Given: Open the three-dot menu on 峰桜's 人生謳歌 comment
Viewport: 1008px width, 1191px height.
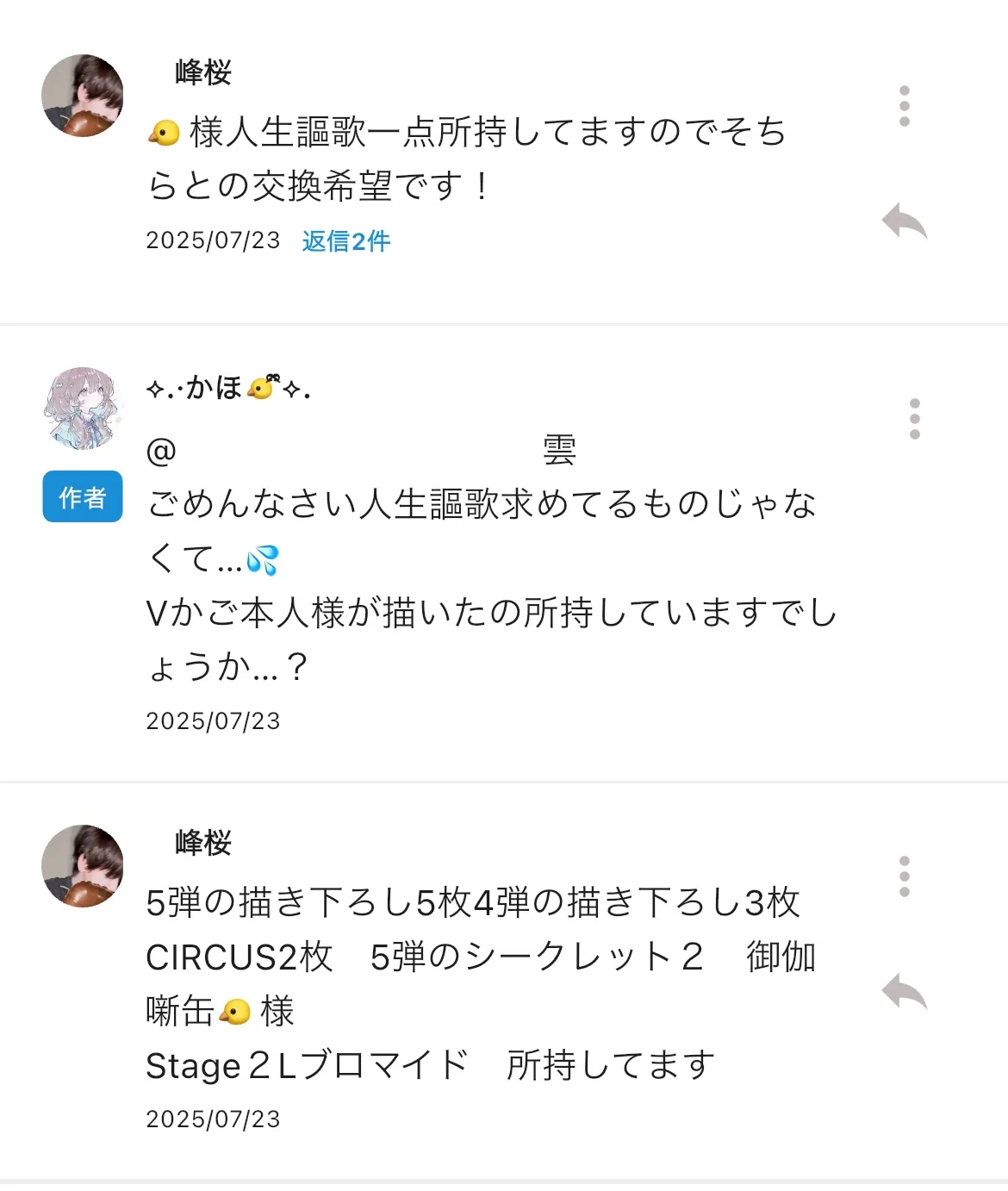Looking at the screenshot, I should pyautogui.click(x=904, y=107).
